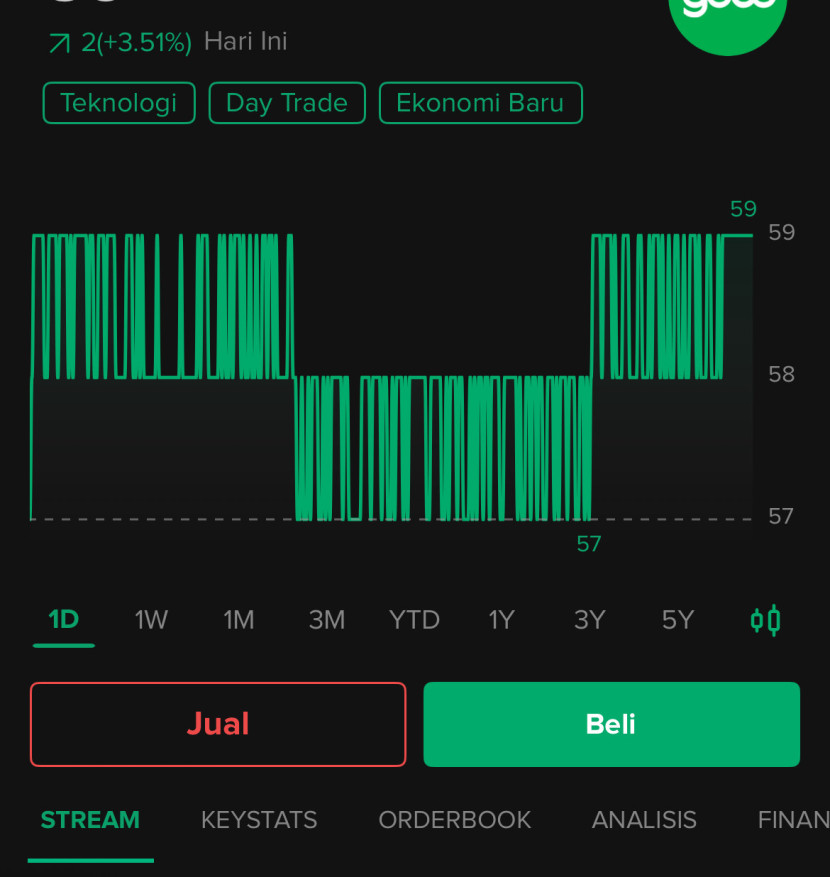This screenshot has width=830, height=877.
Task: Show the 1M price chart
Action: [x=238, y=620]
